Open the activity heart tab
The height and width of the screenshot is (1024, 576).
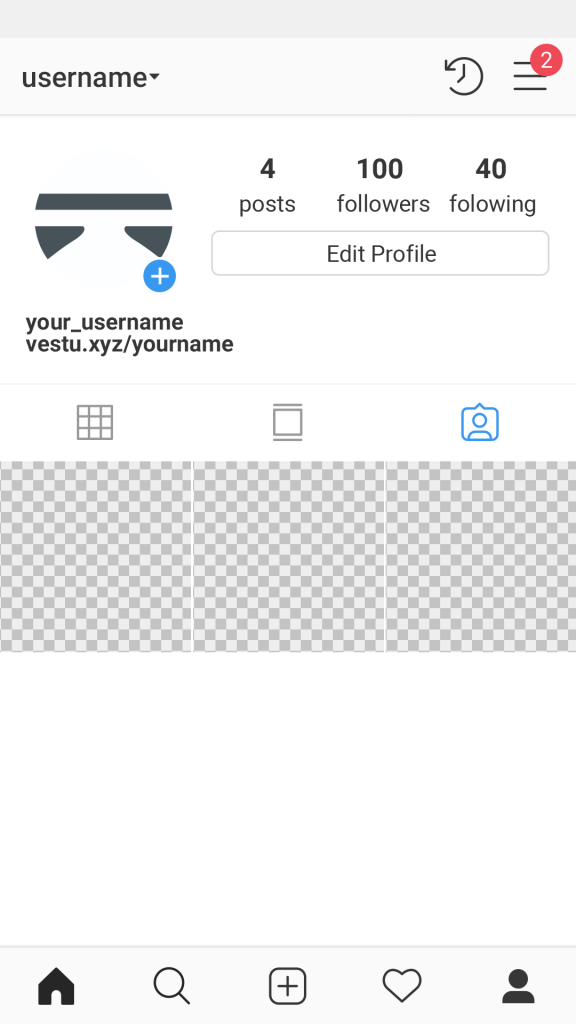pos(402,986)
